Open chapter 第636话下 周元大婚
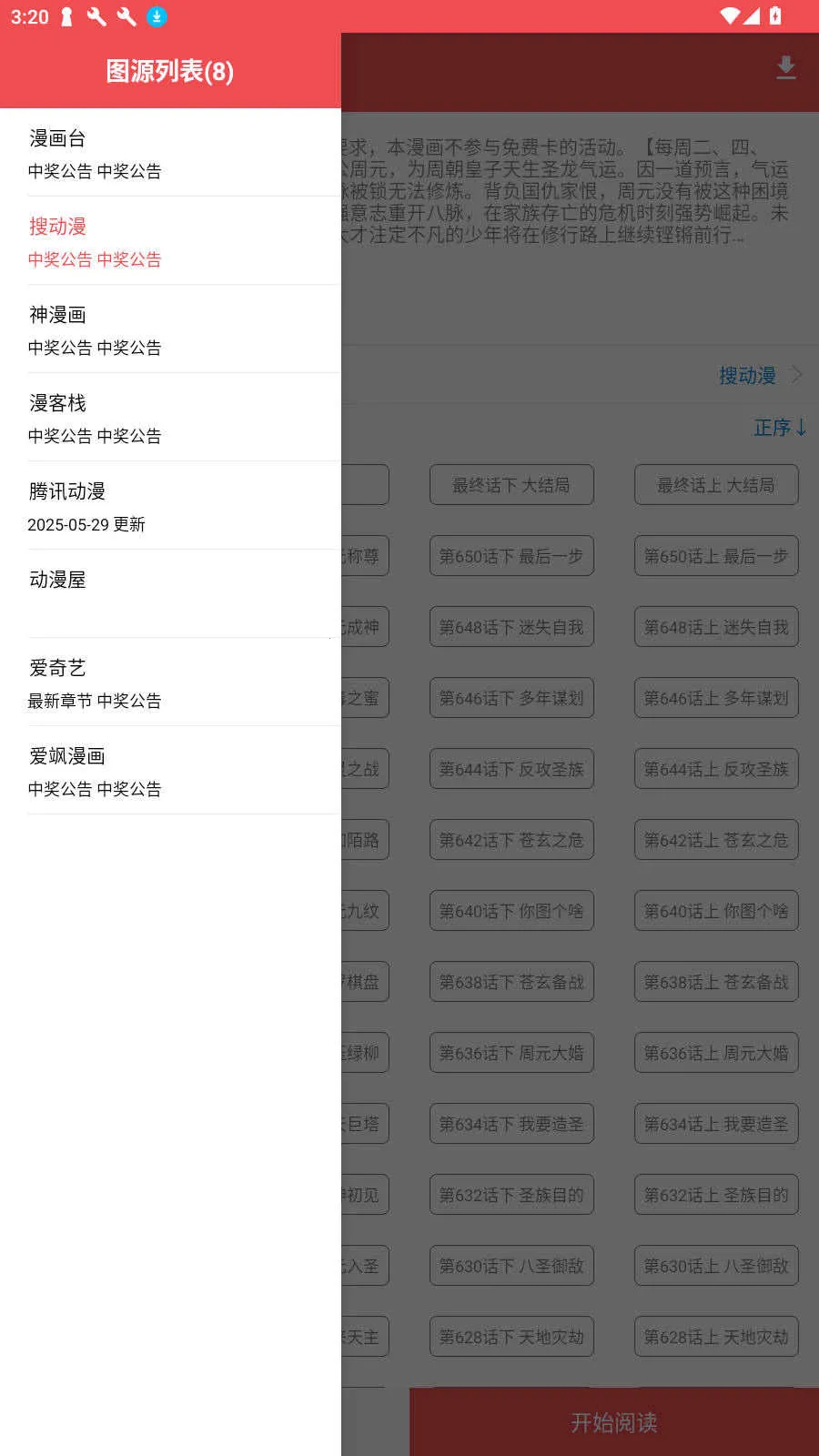Viewport: 819px width, 1456px height. pyautogui.click(x=511, y=1053)
